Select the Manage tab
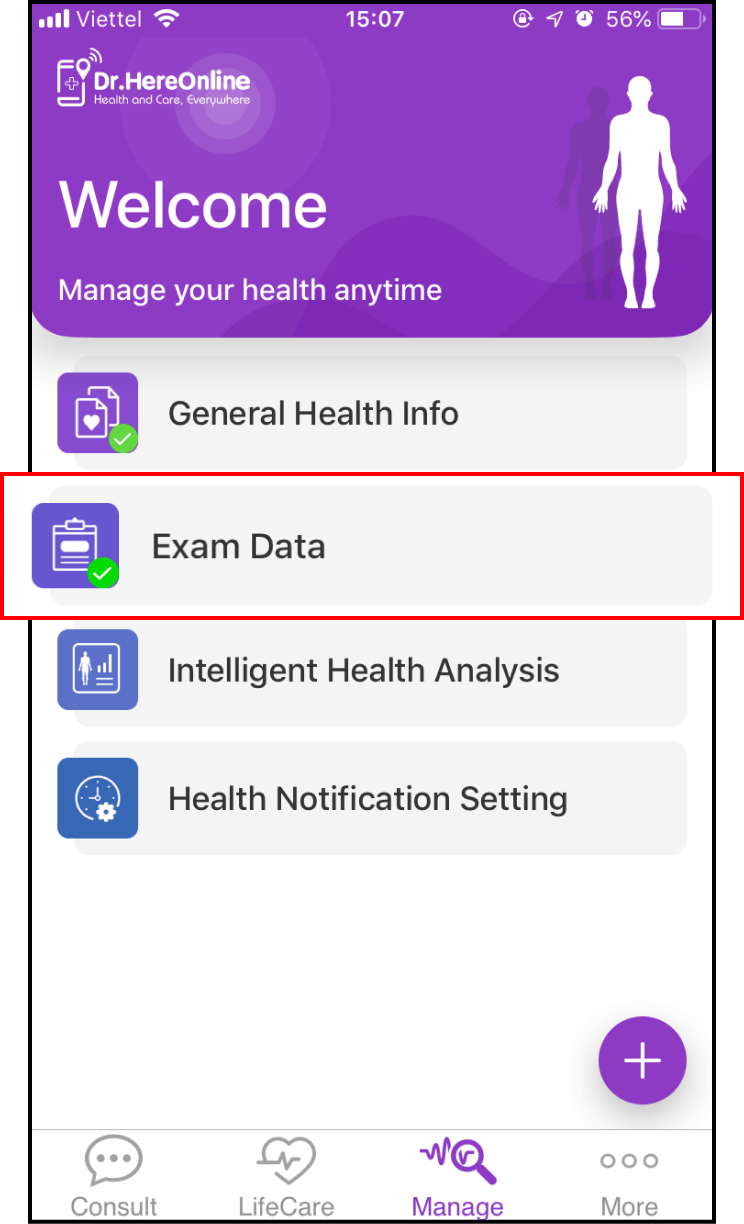 click(x=458, y=1177)
